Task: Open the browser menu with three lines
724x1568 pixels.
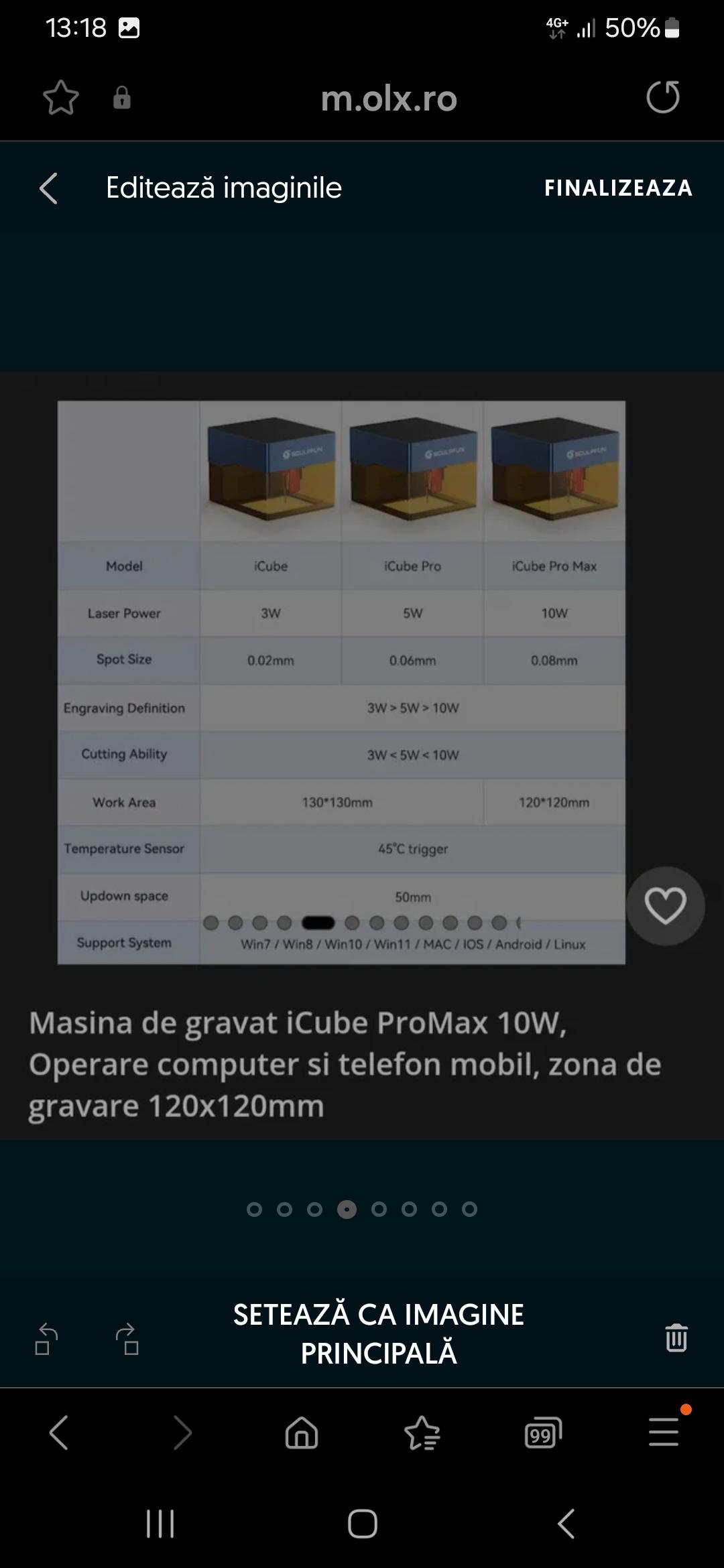Action: pyautogui.click(x=664, y=1433)
